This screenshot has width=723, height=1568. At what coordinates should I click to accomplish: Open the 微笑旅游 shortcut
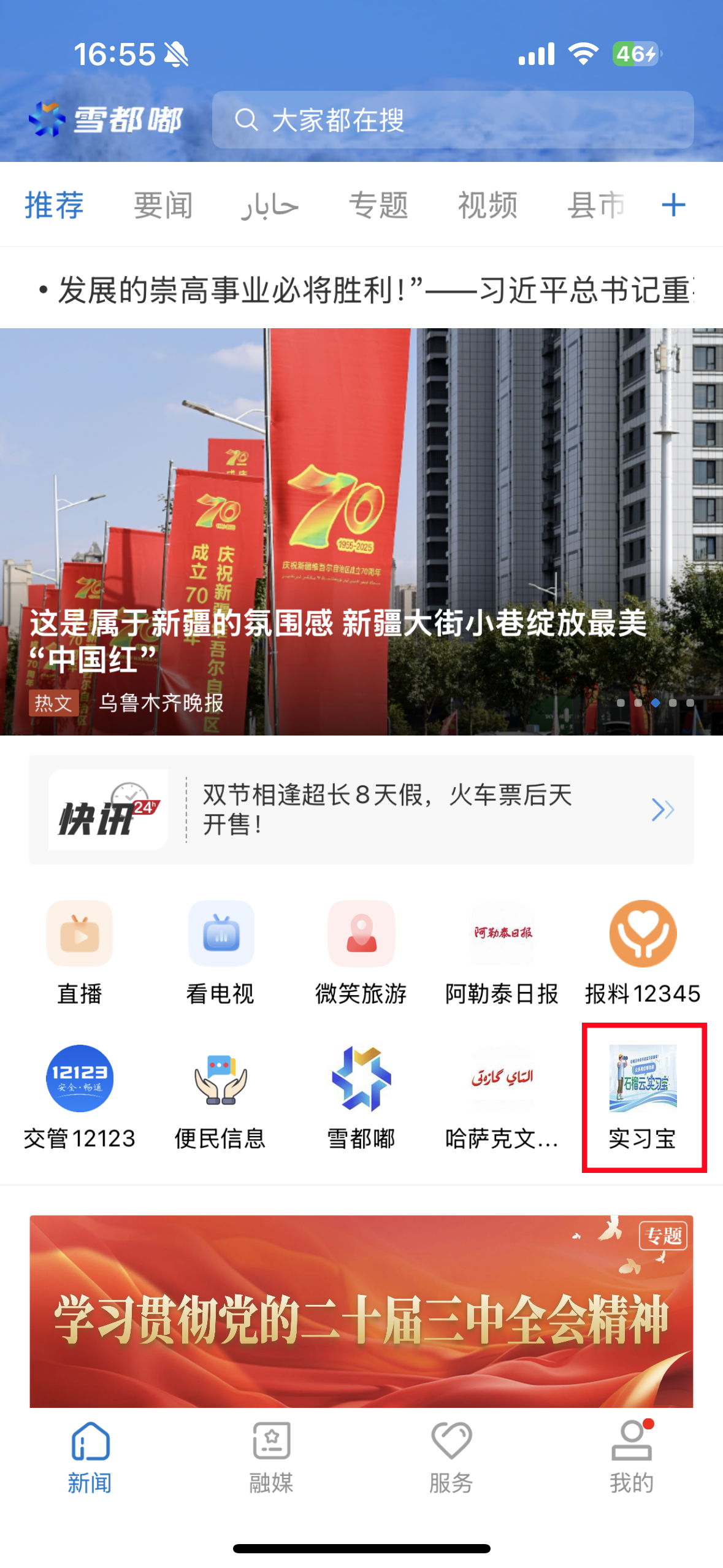tap(361, 951)
